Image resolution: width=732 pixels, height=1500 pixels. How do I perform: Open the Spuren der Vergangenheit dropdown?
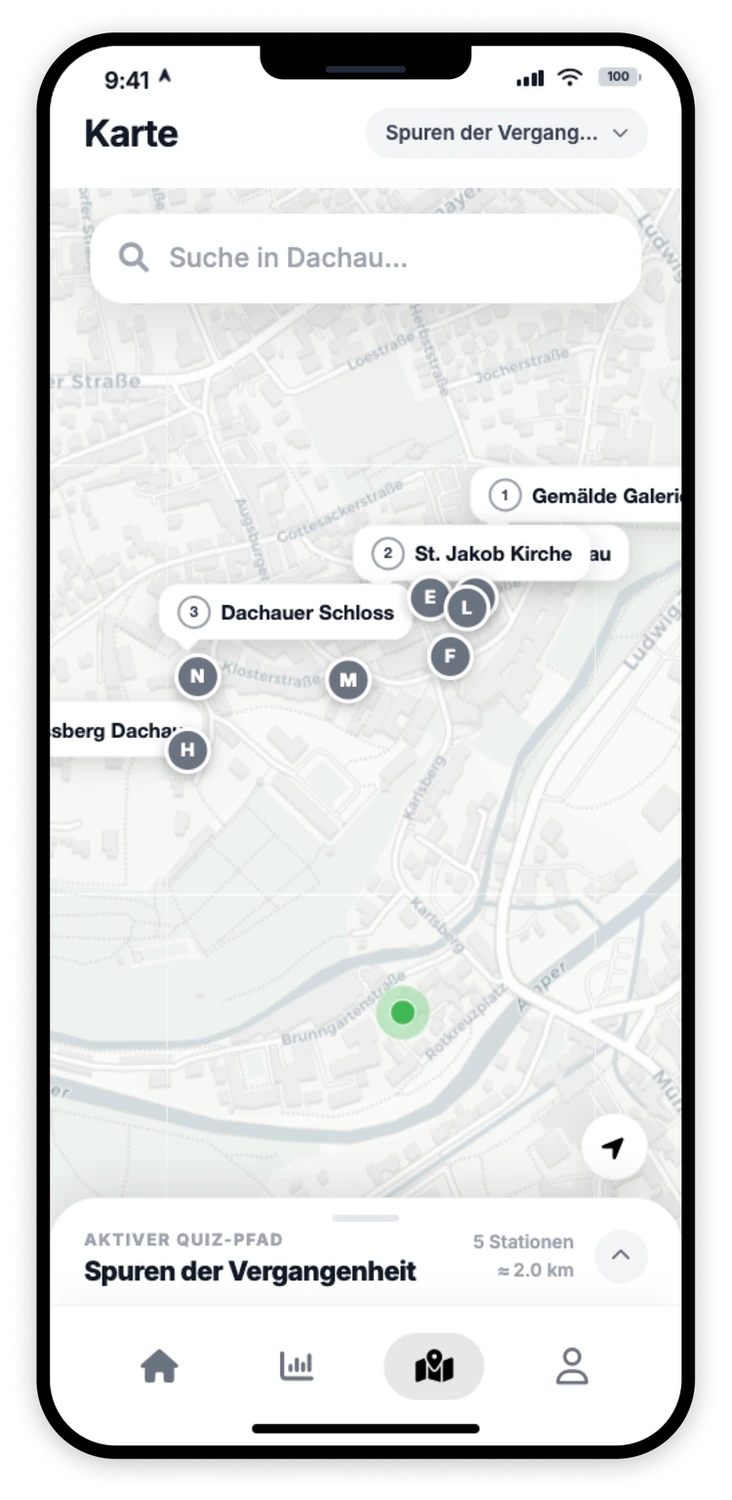click(506, 133)
